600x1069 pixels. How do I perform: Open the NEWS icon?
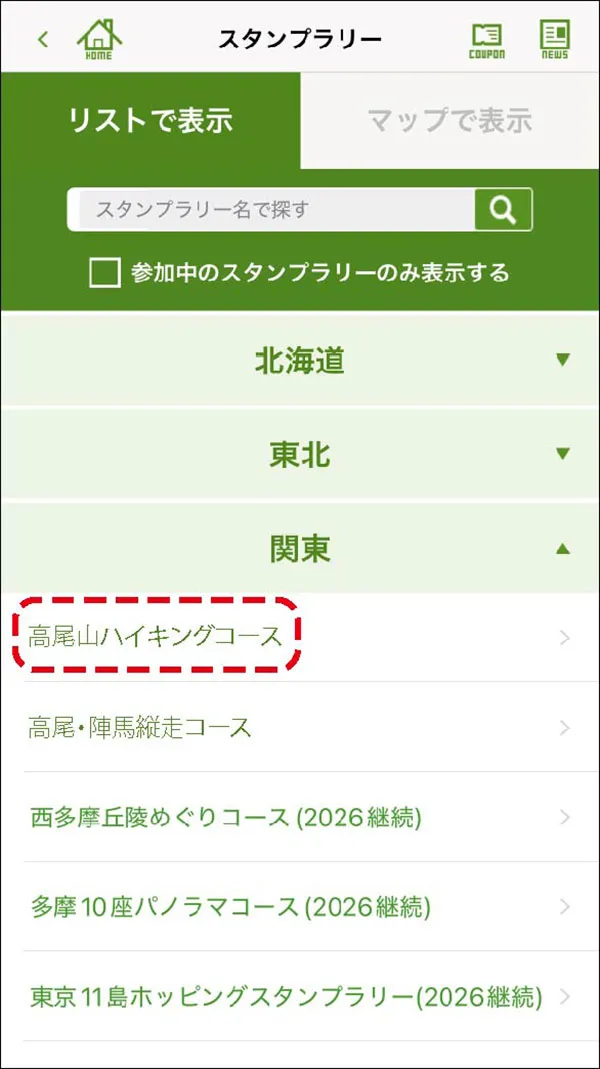click(x=554, y=39)
